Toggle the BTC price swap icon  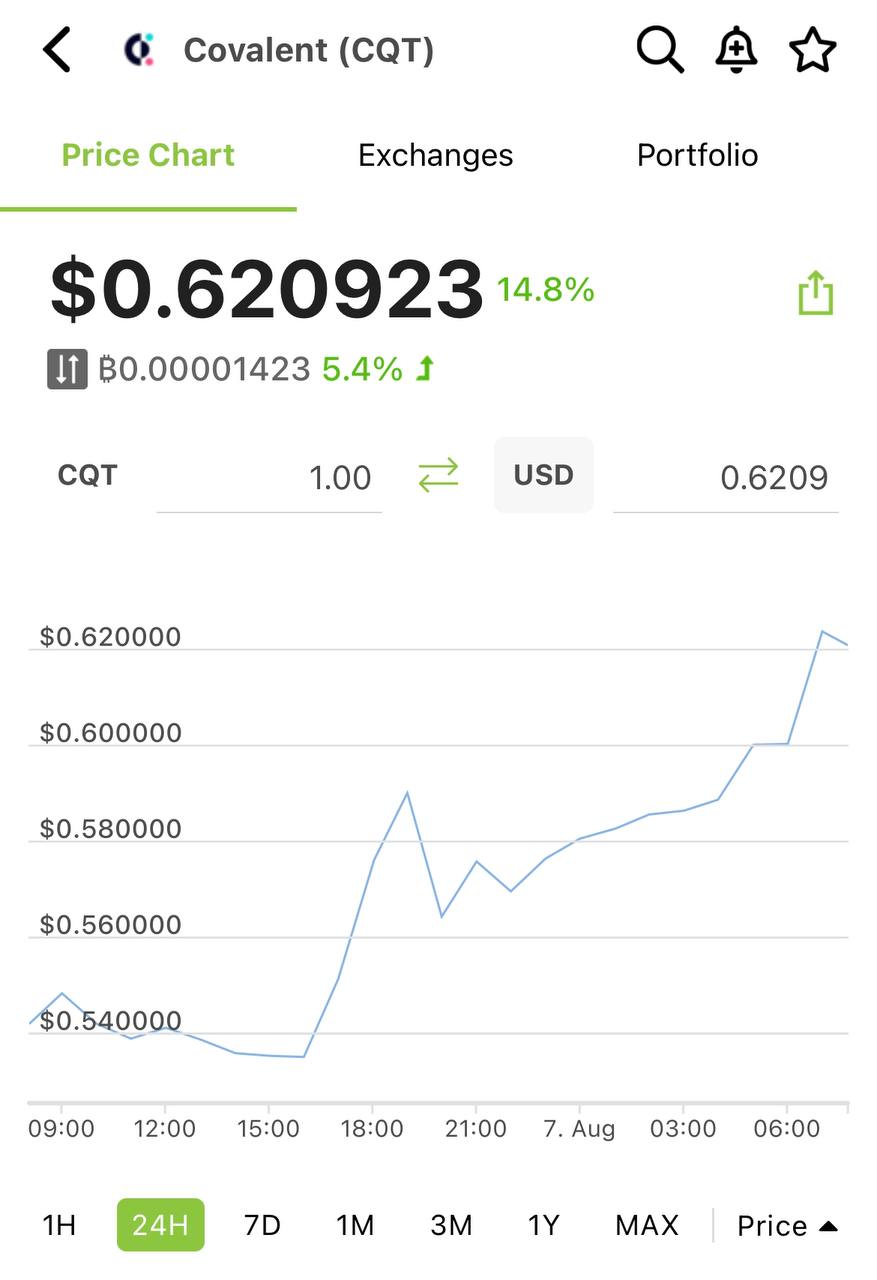(x=67, y=369)
